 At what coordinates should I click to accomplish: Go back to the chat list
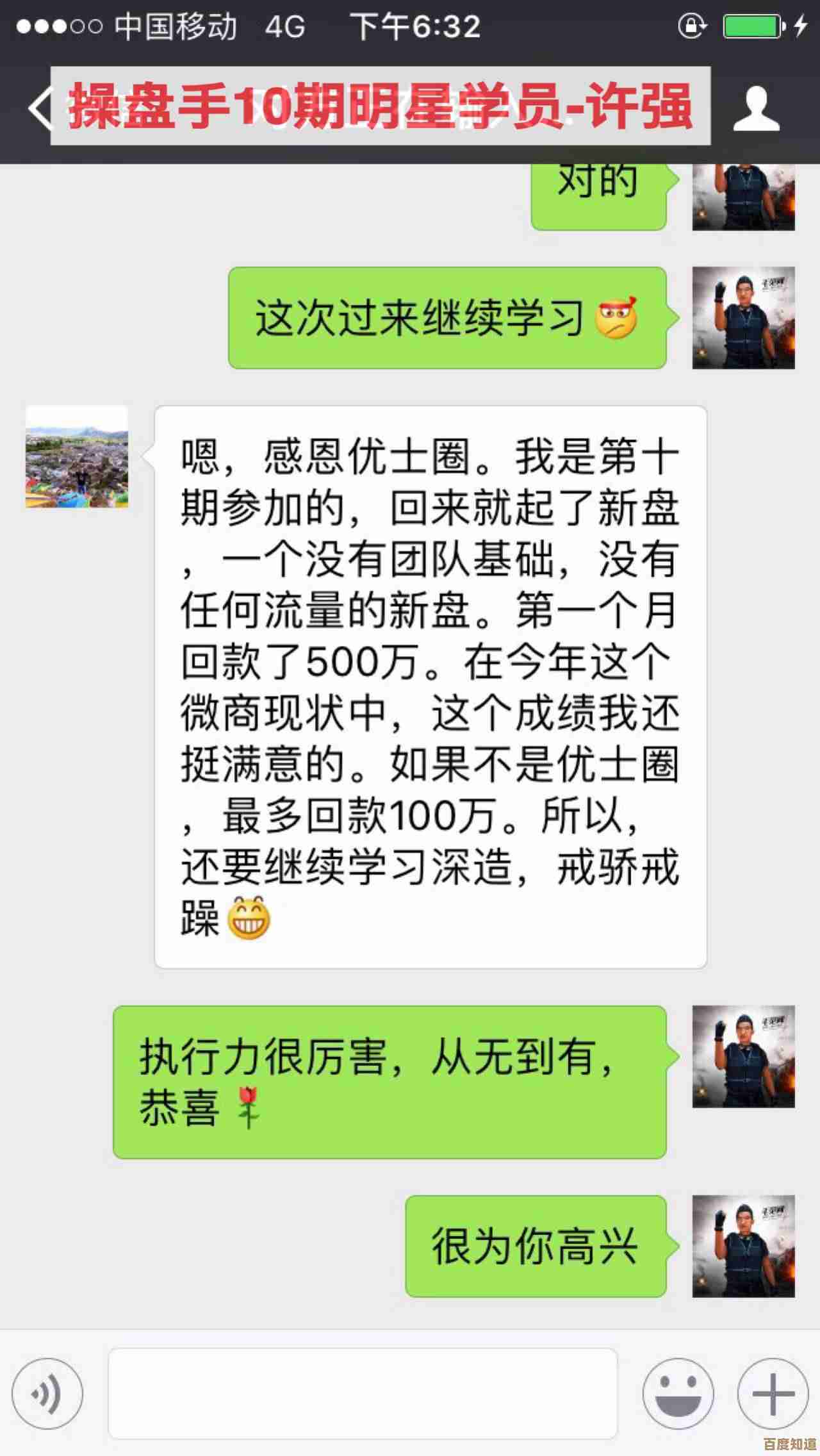pos(40,108)
